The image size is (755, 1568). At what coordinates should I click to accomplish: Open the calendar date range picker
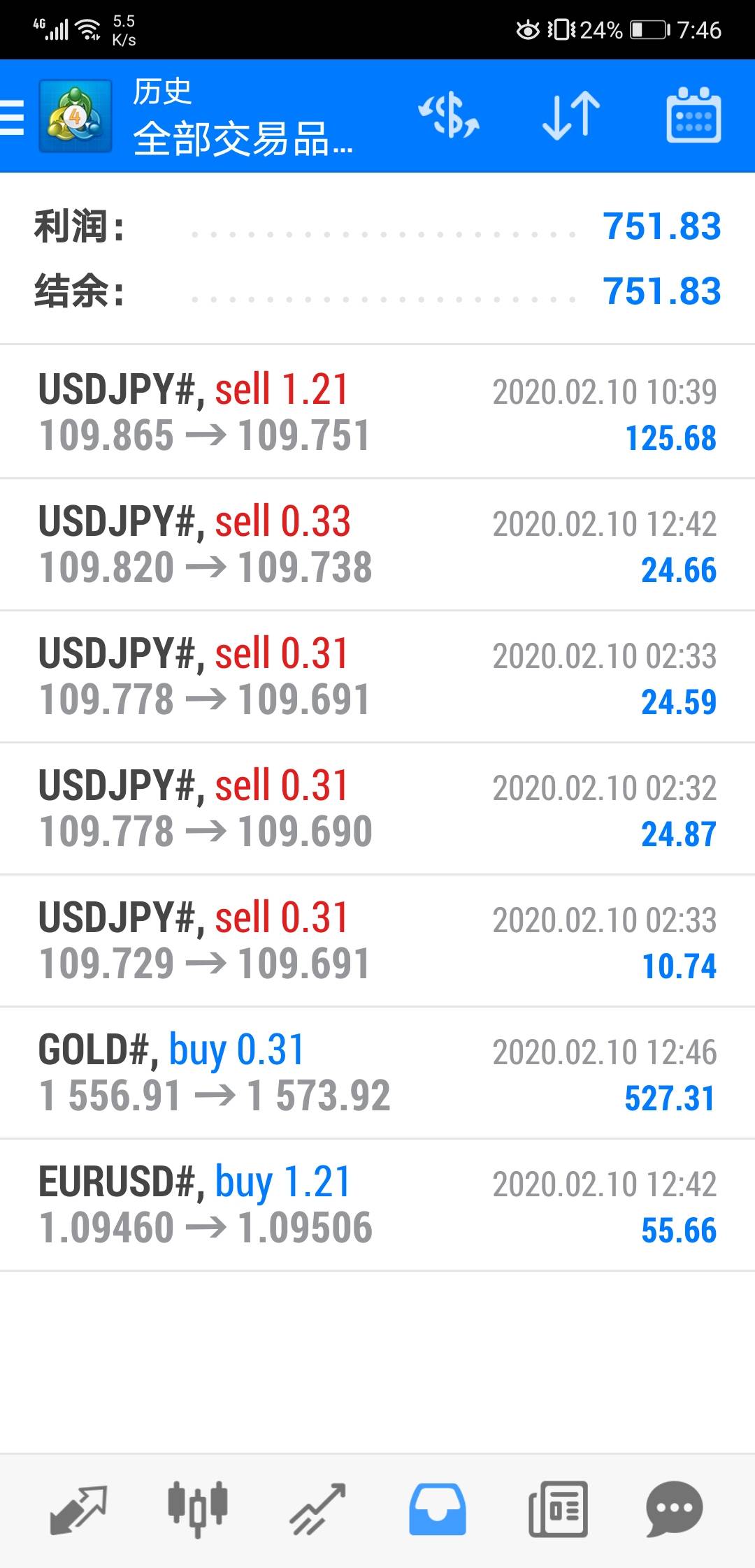(x=693, y=115)
